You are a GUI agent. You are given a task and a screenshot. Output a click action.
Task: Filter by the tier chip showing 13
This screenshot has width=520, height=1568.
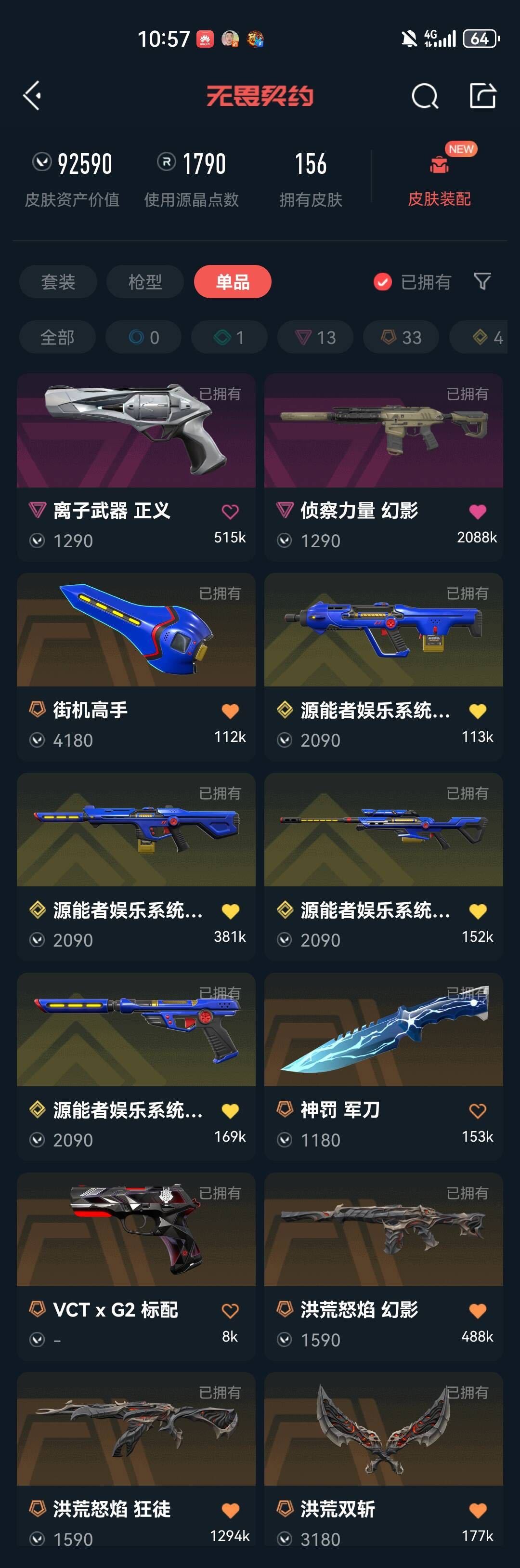315,337
